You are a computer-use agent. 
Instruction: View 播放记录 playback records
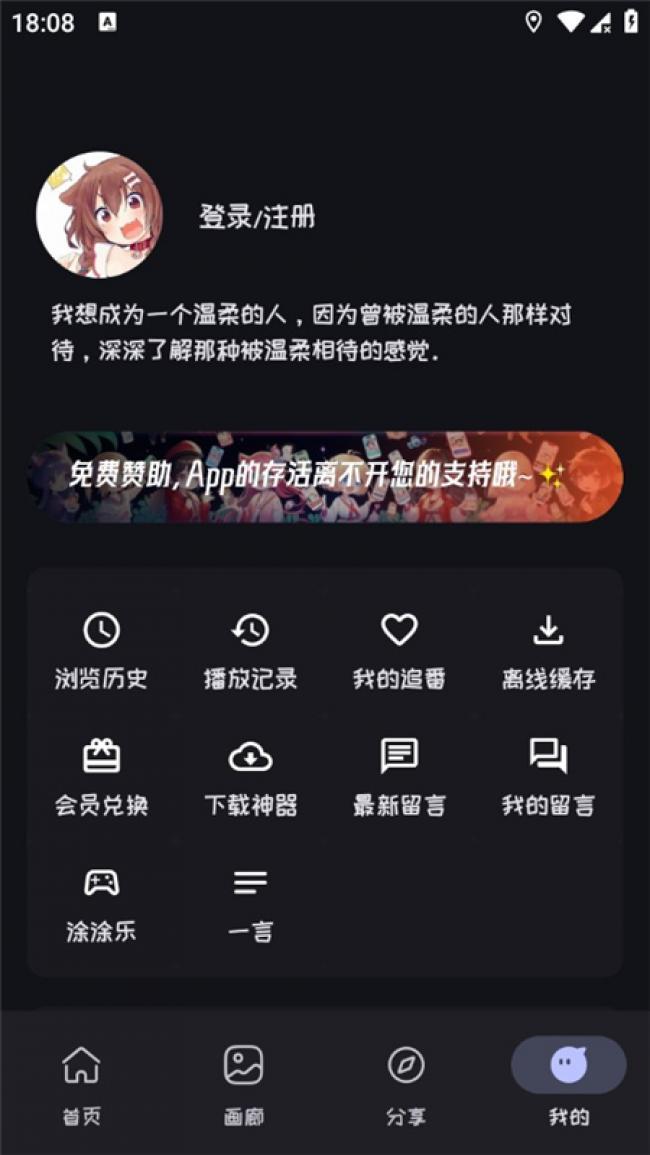(x=251, y=651)
